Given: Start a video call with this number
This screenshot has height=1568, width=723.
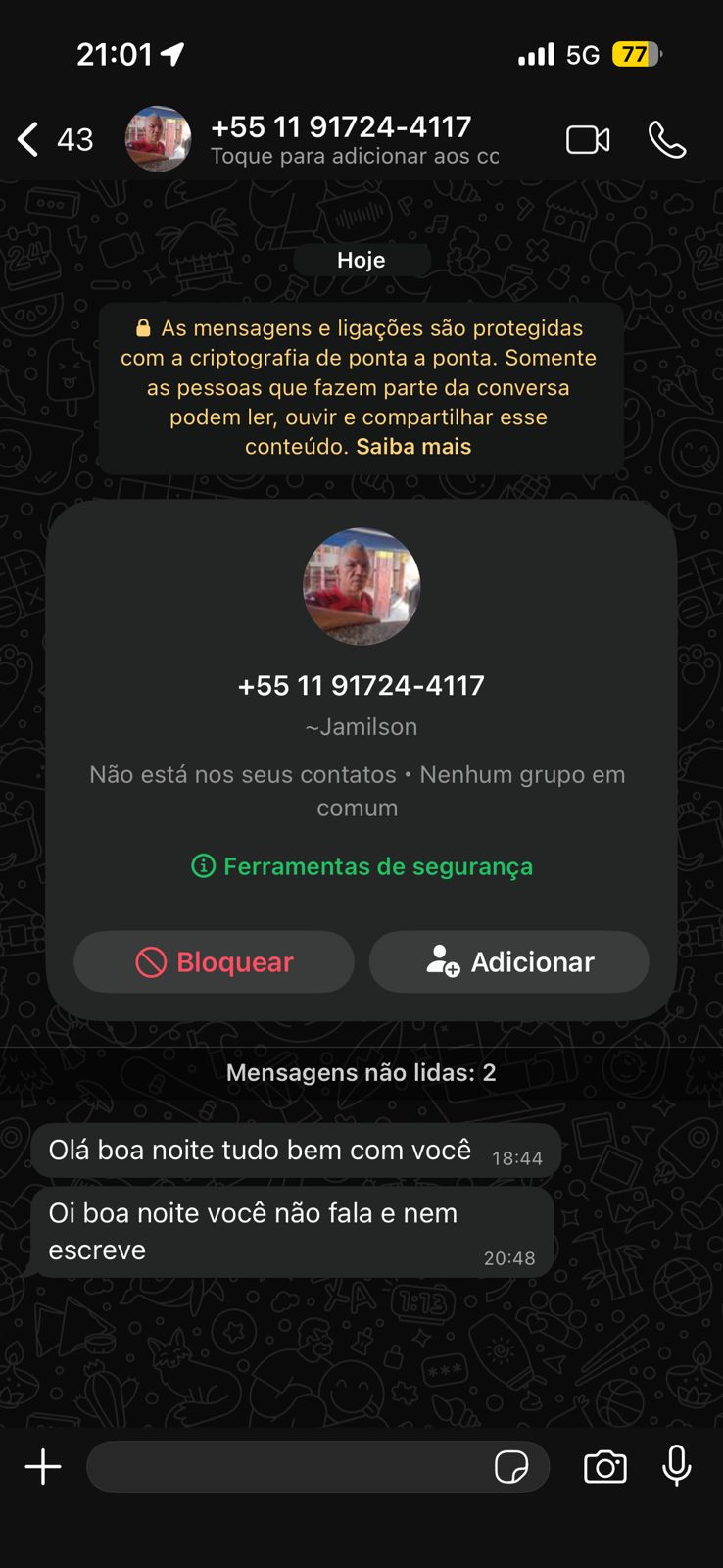Looking at the screenshot, I should click(x=588, y=140).
